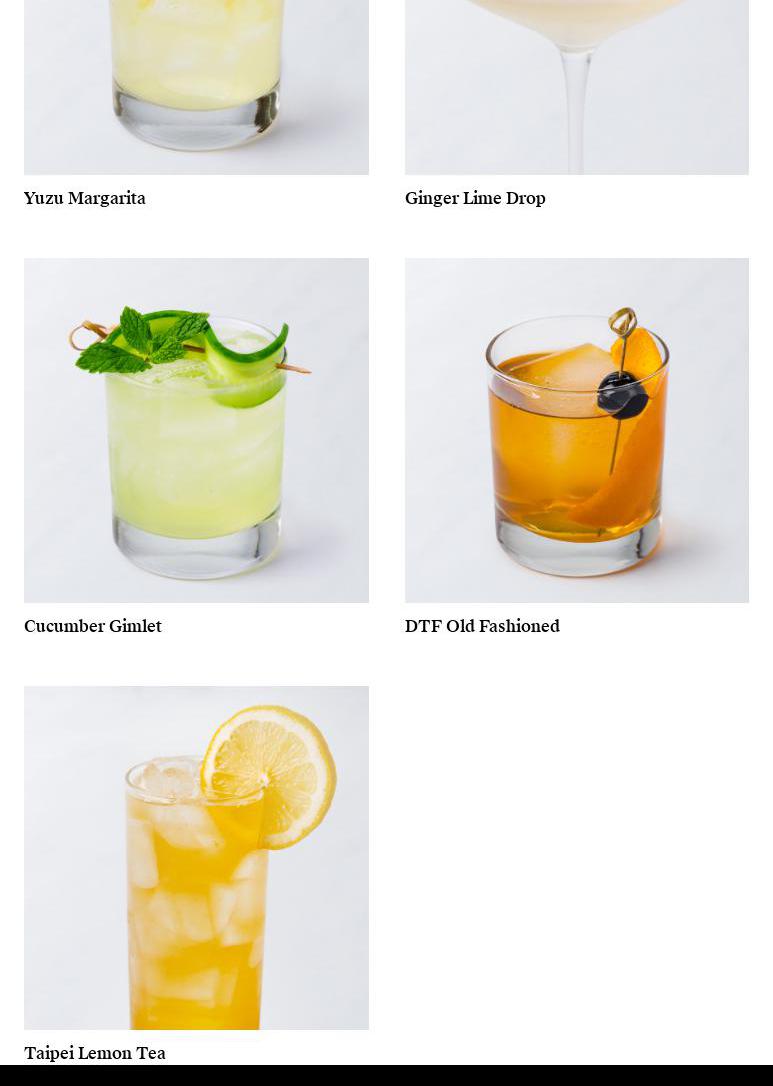View the Cucumber Gimlet cocktail
This screenshot has width=773, height=1086.
click(x=196, y=430)
